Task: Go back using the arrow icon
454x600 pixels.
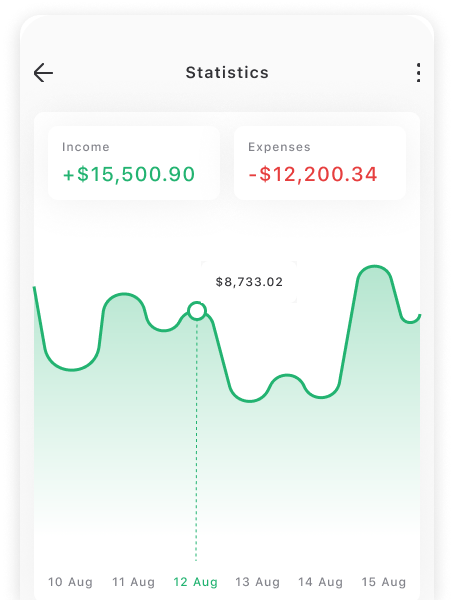Action: tap(43, 73)
